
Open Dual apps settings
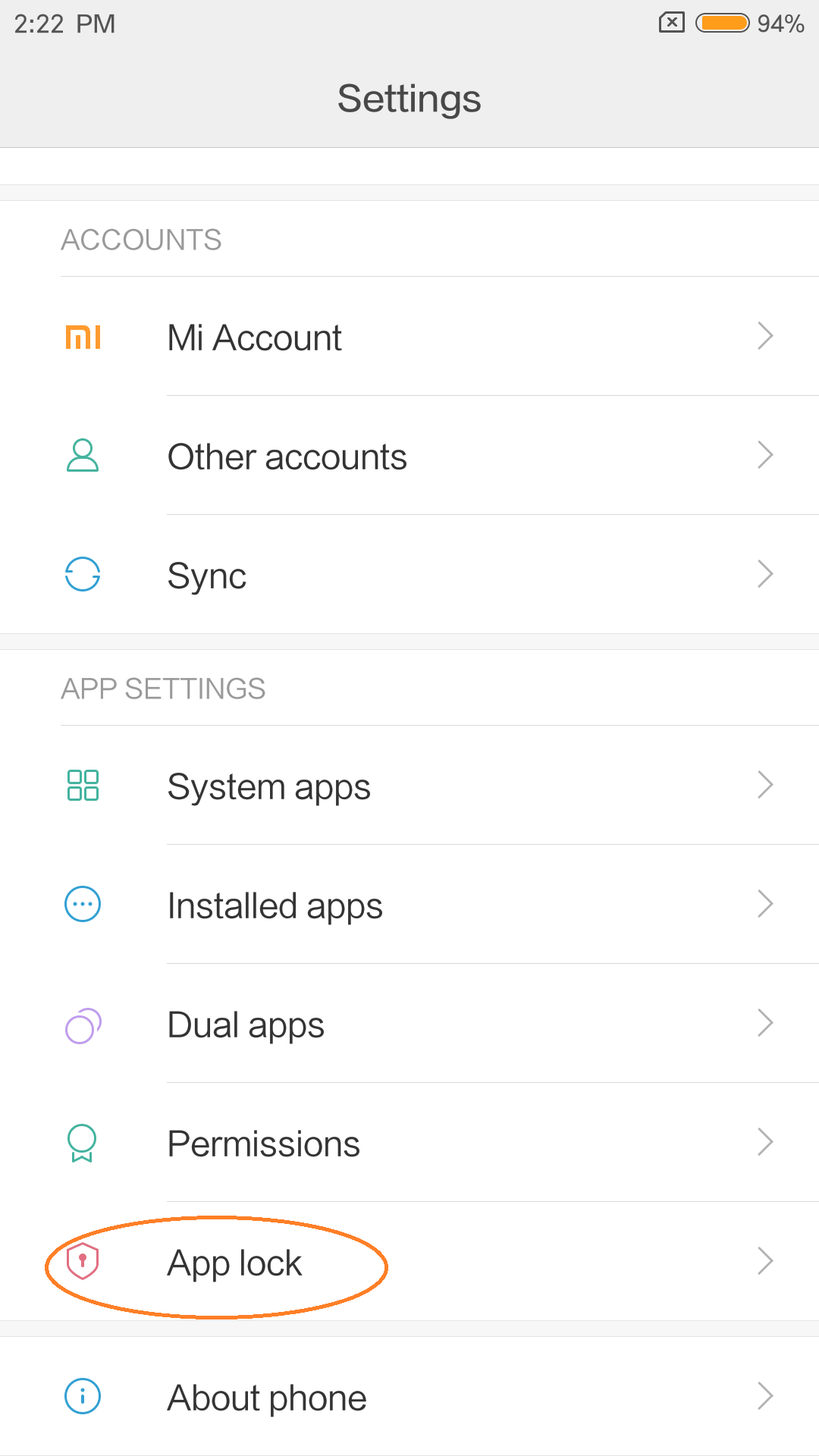coord(409,1023)
